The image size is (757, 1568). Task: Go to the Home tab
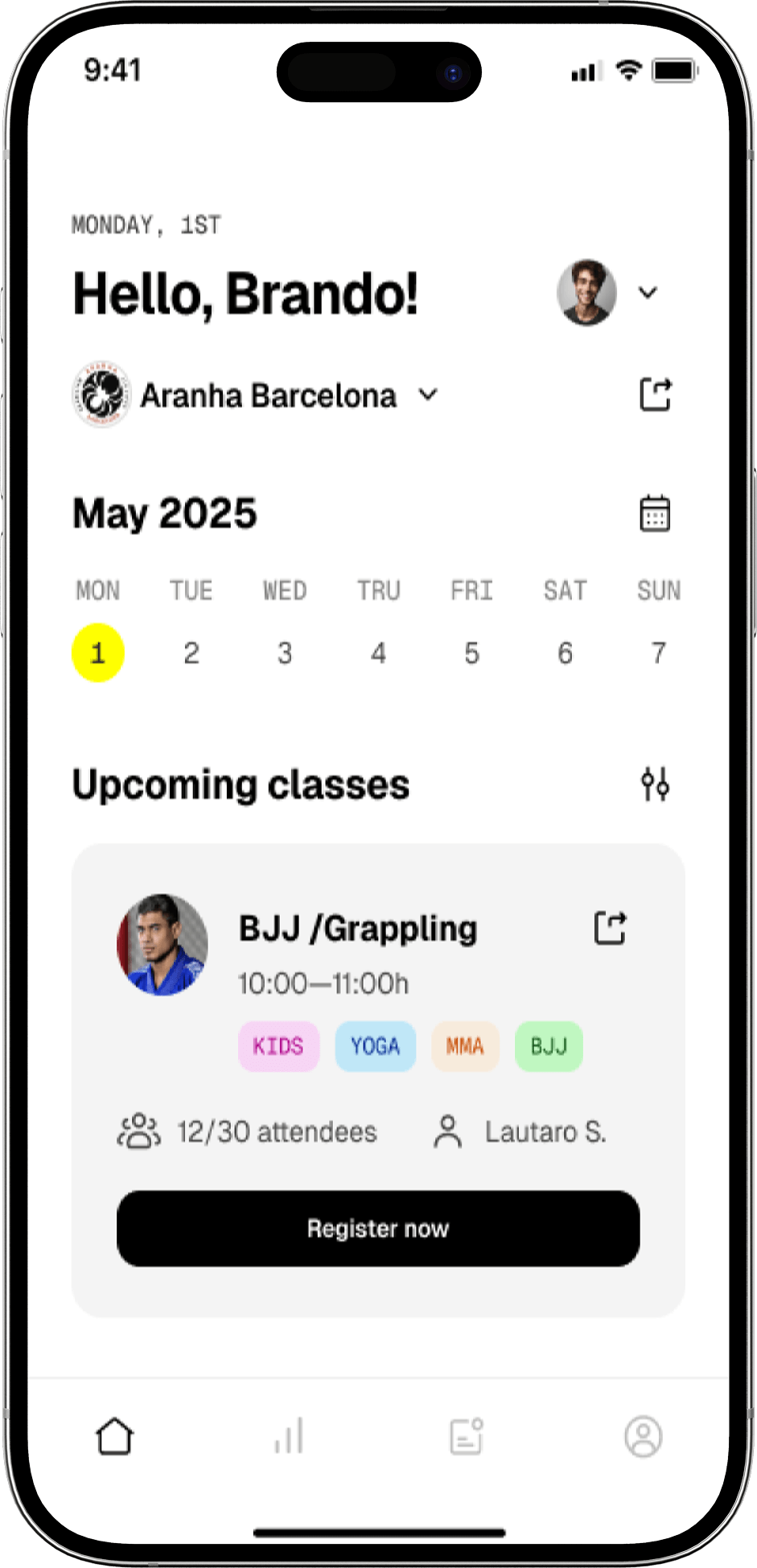point(114,1436)
